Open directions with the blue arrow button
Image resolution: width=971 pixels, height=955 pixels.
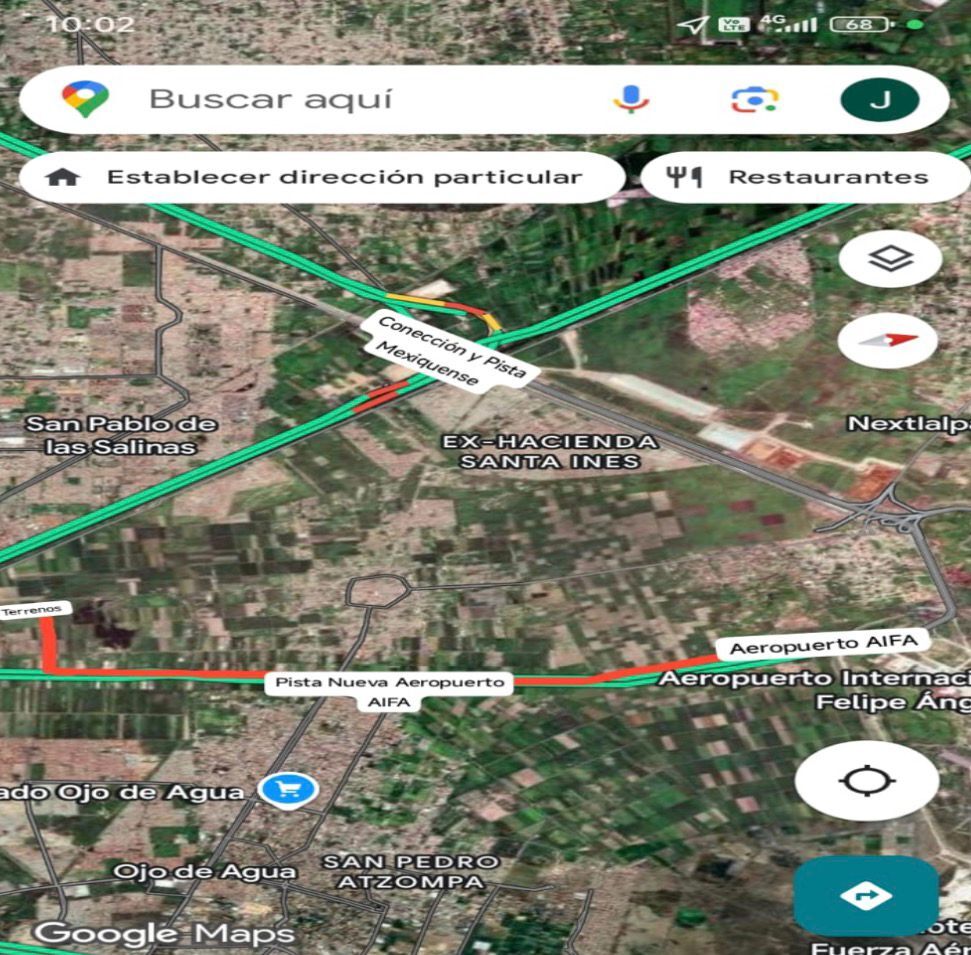tap(866, 895)
